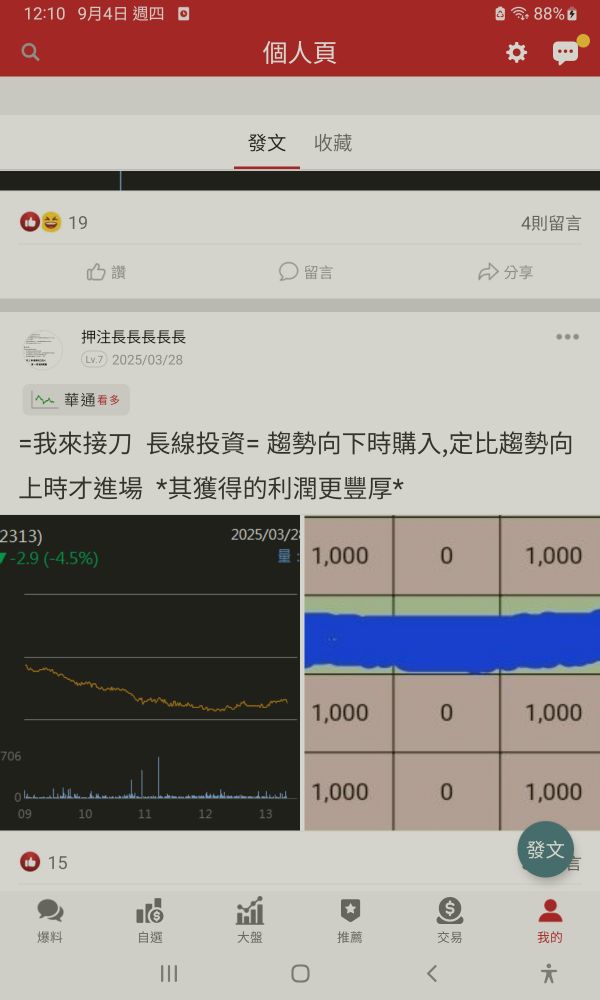Go to the 自選 tab
600x1000 pixels.
point(150,920)
